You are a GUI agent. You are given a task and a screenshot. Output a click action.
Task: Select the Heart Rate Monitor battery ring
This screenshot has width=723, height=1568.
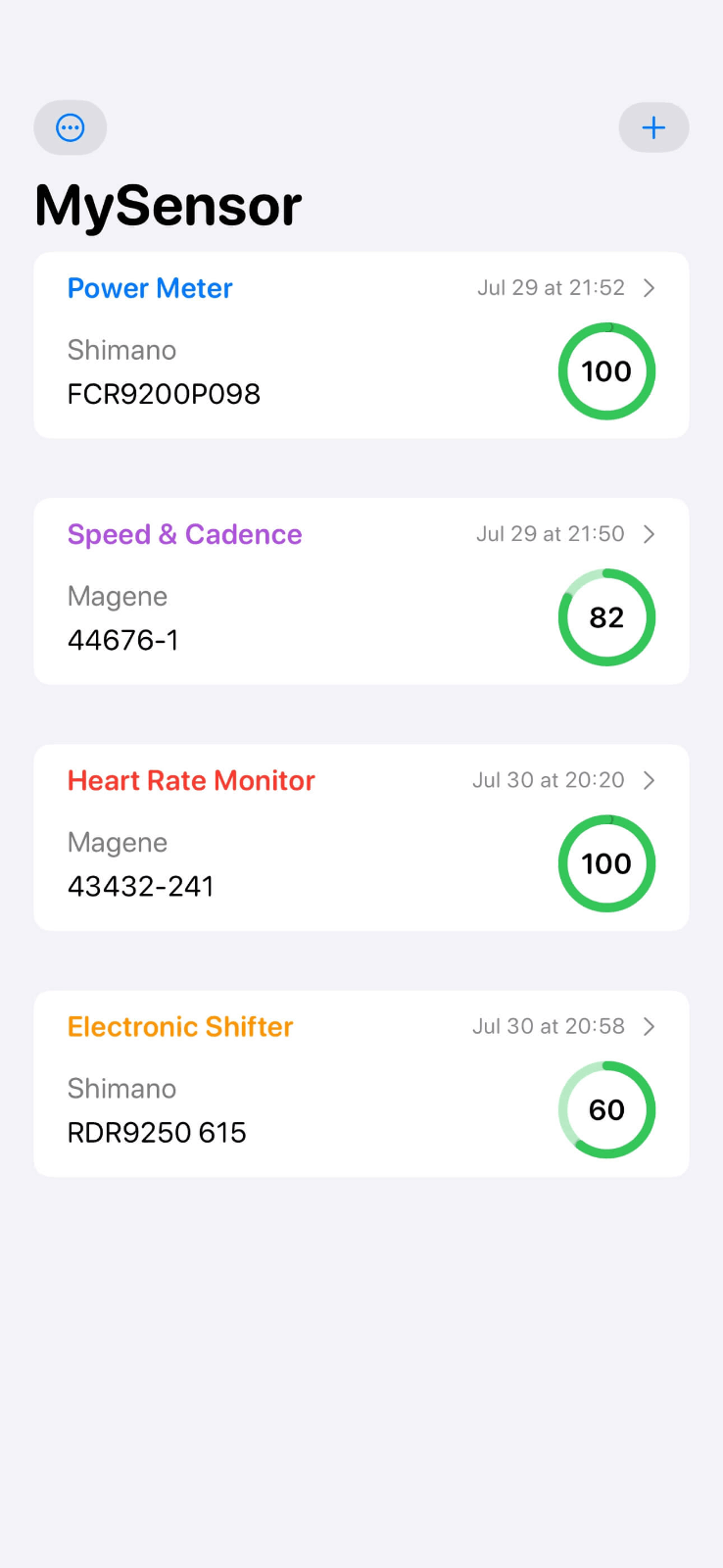(x=606, y=863)
